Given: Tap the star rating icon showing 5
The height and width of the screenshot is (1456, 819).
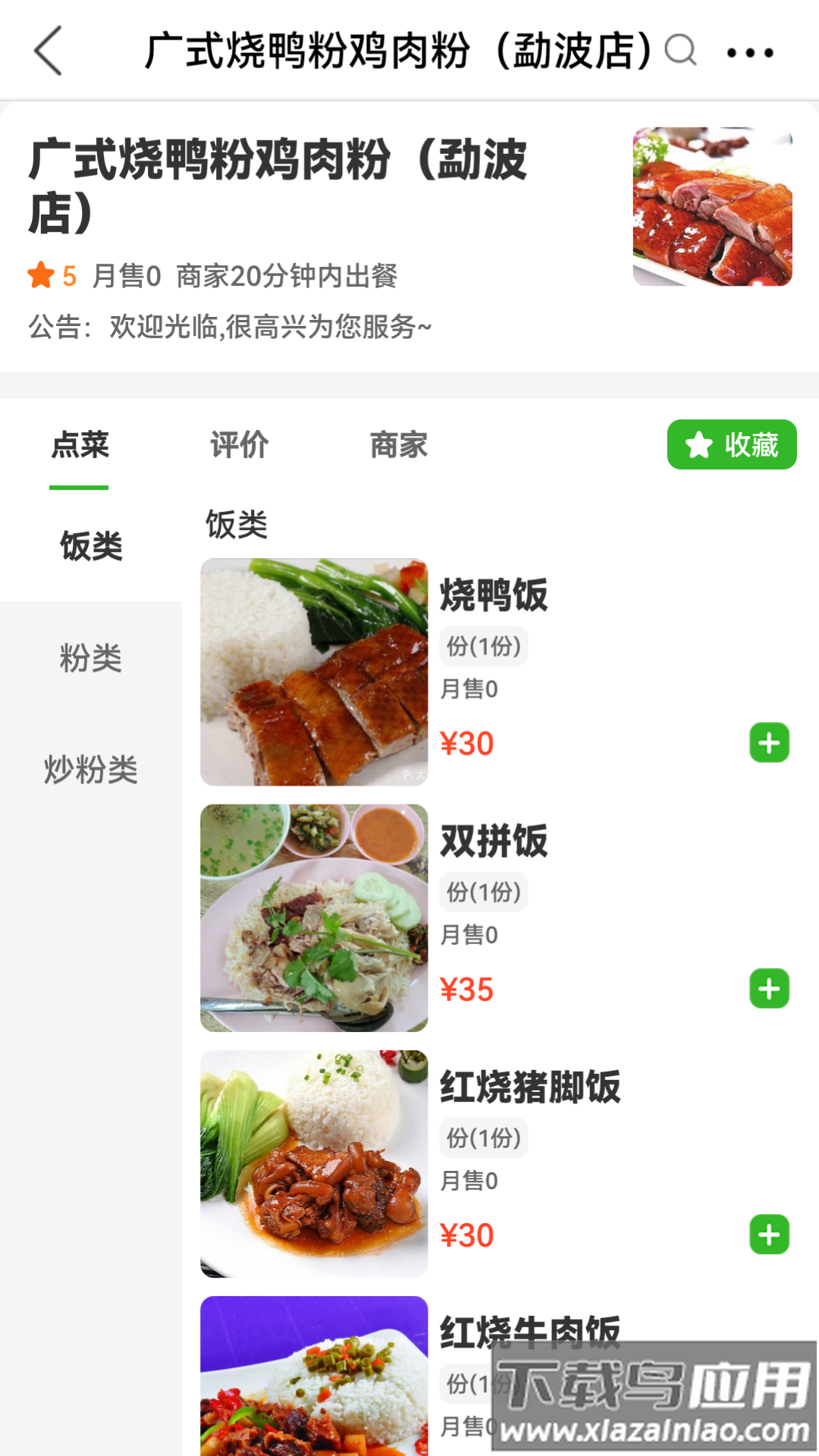Looking at the screenshot, I should coord(42,276).
